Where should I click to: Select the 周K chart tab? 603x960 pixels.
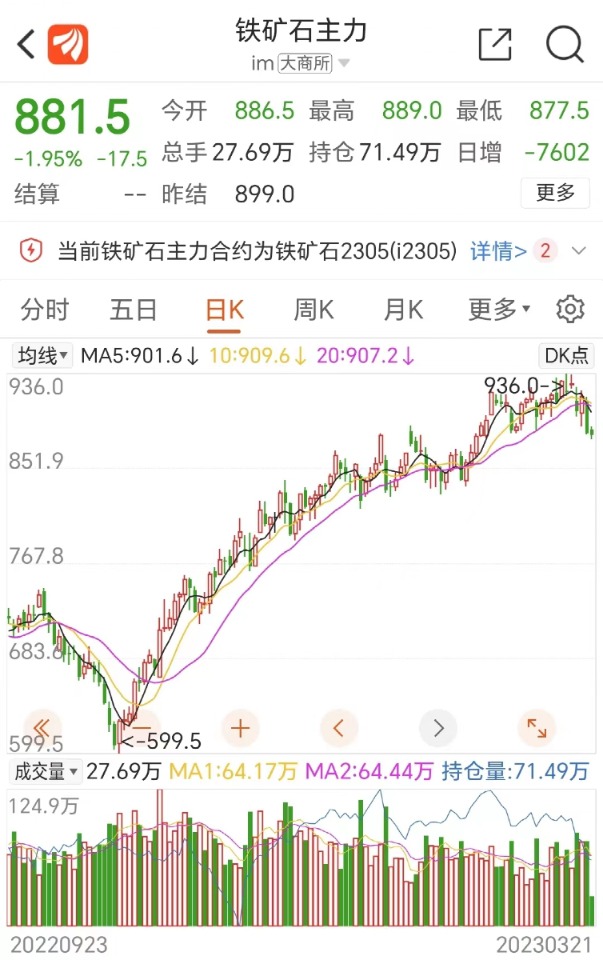point(313,310)
